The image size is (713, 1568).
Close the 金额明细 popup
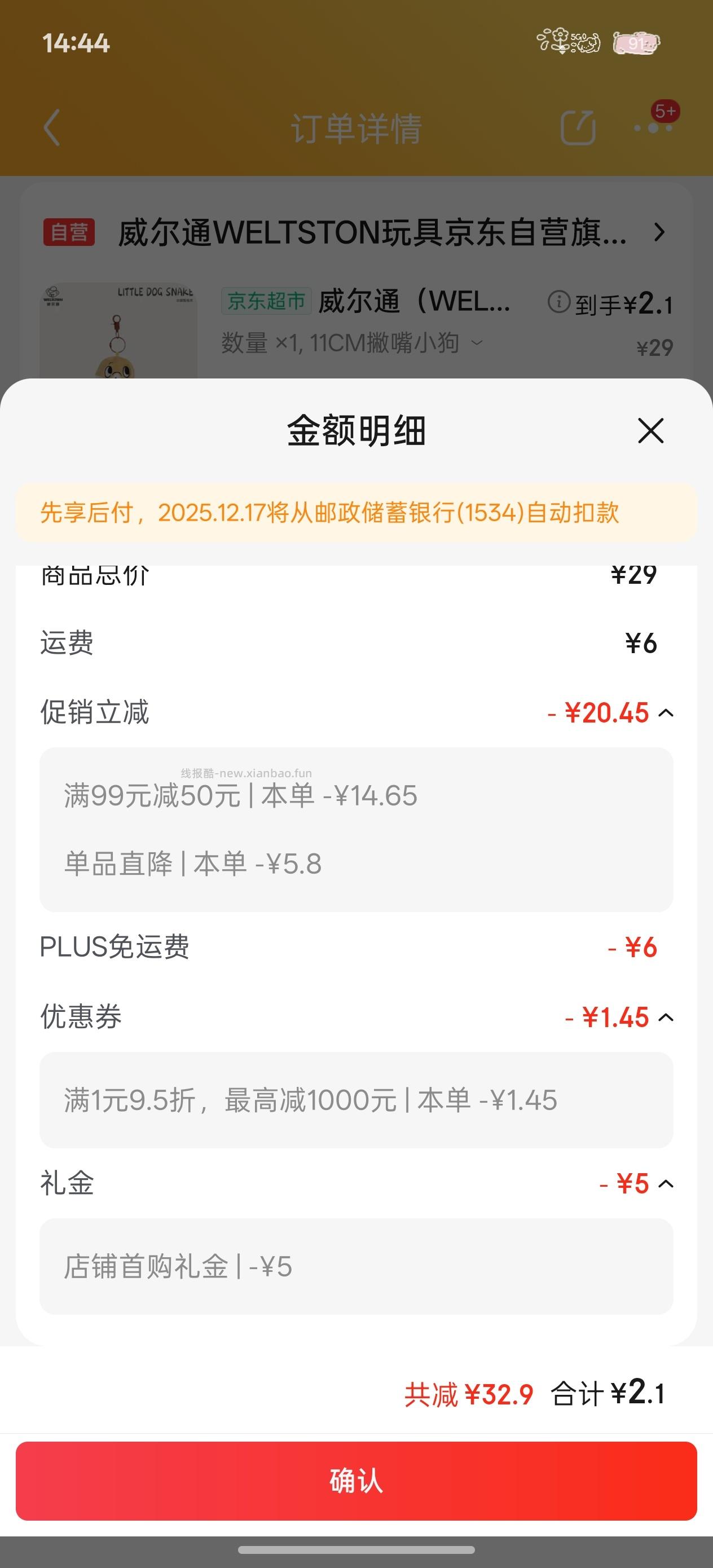click(x=650, y=432)
